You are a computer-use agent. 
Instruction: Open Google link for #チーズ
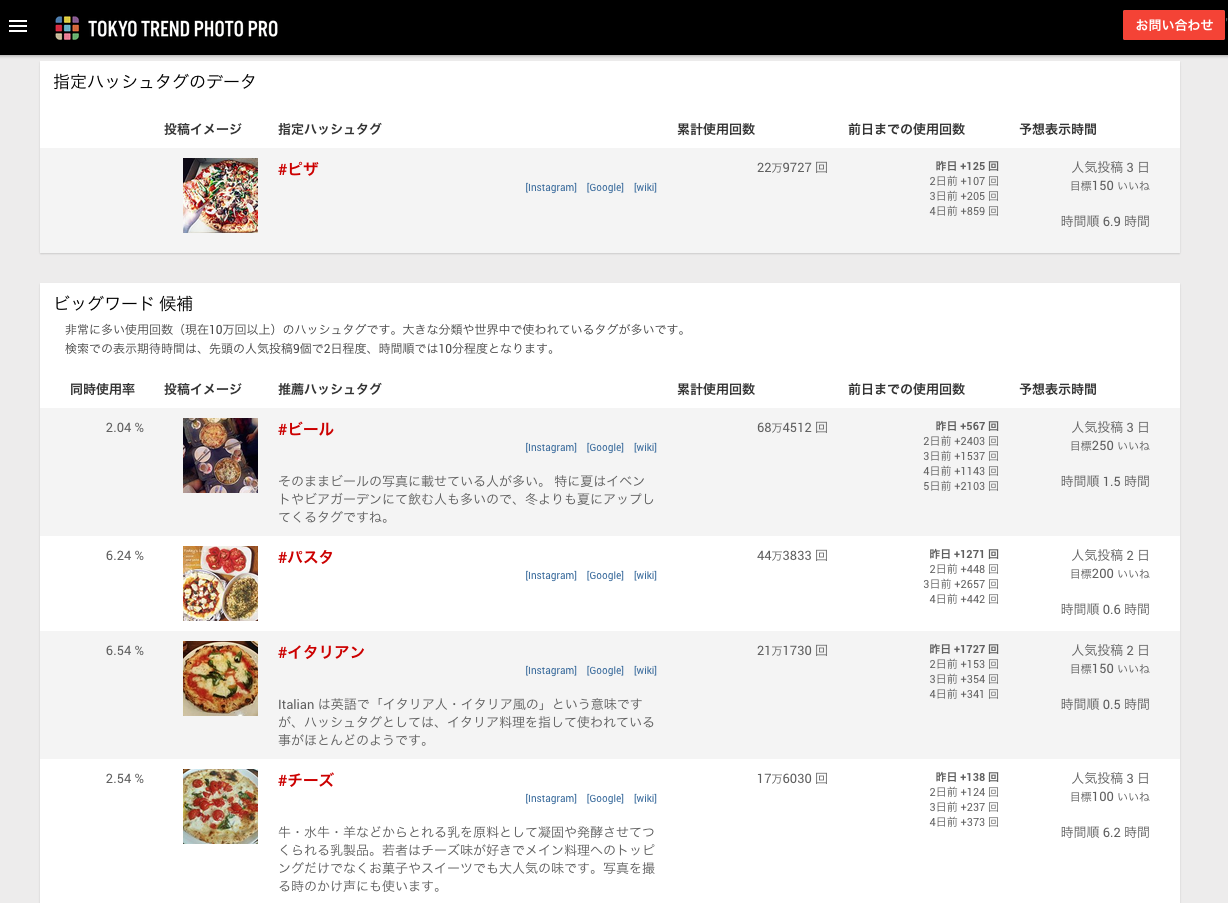[x=605, y=799]
